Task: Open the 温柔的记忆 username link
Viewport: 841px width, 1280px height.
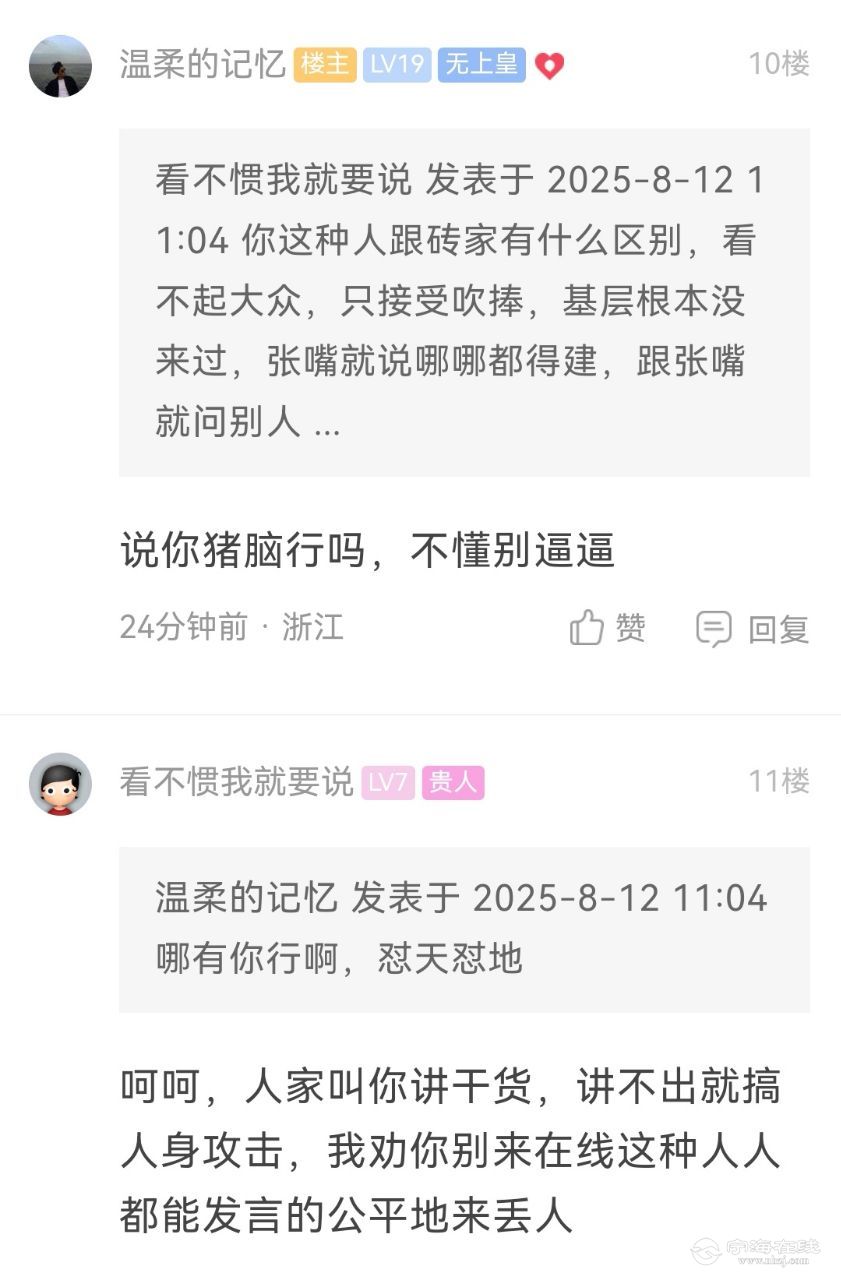Action: click(x=203, y=65)
